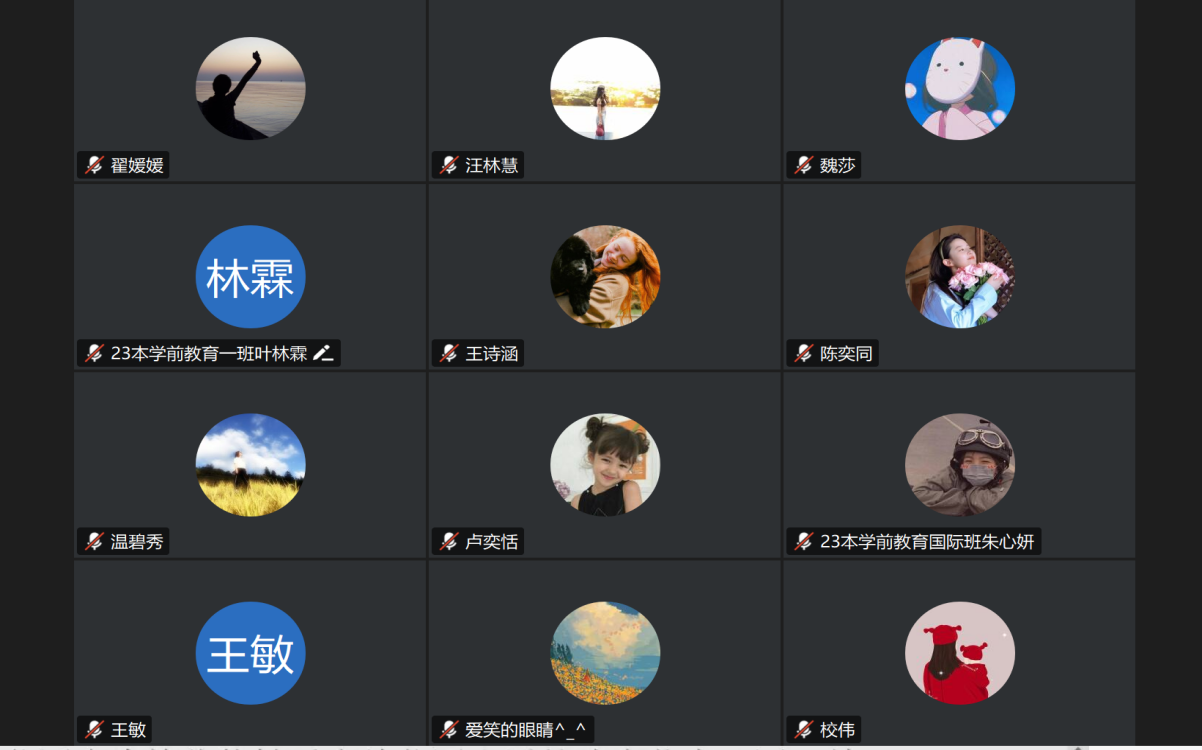Screen dimensions: 1202x750
Task: Select participant tile 温碧秀
Action: pos(250,465)
